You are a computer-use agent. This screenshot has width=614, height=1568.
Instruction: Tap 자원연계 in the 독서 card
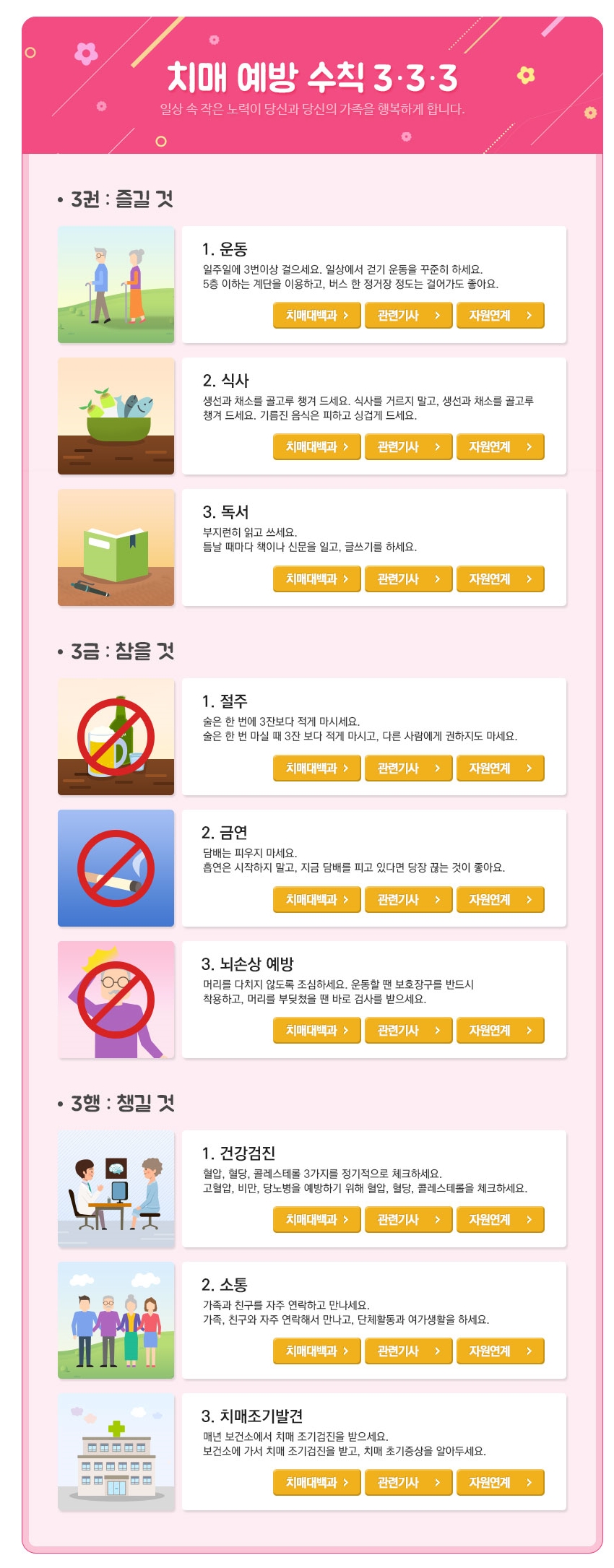(500, 579)
